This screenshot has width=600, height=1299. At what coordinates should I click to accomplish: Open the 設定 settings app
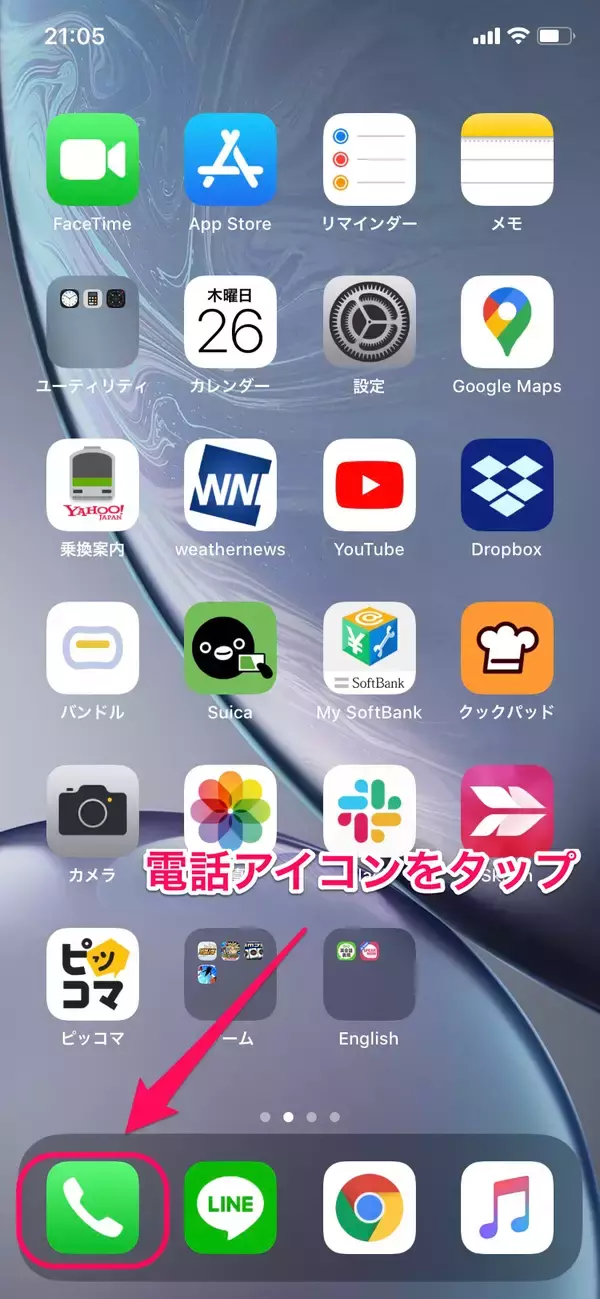coord(369,322)
